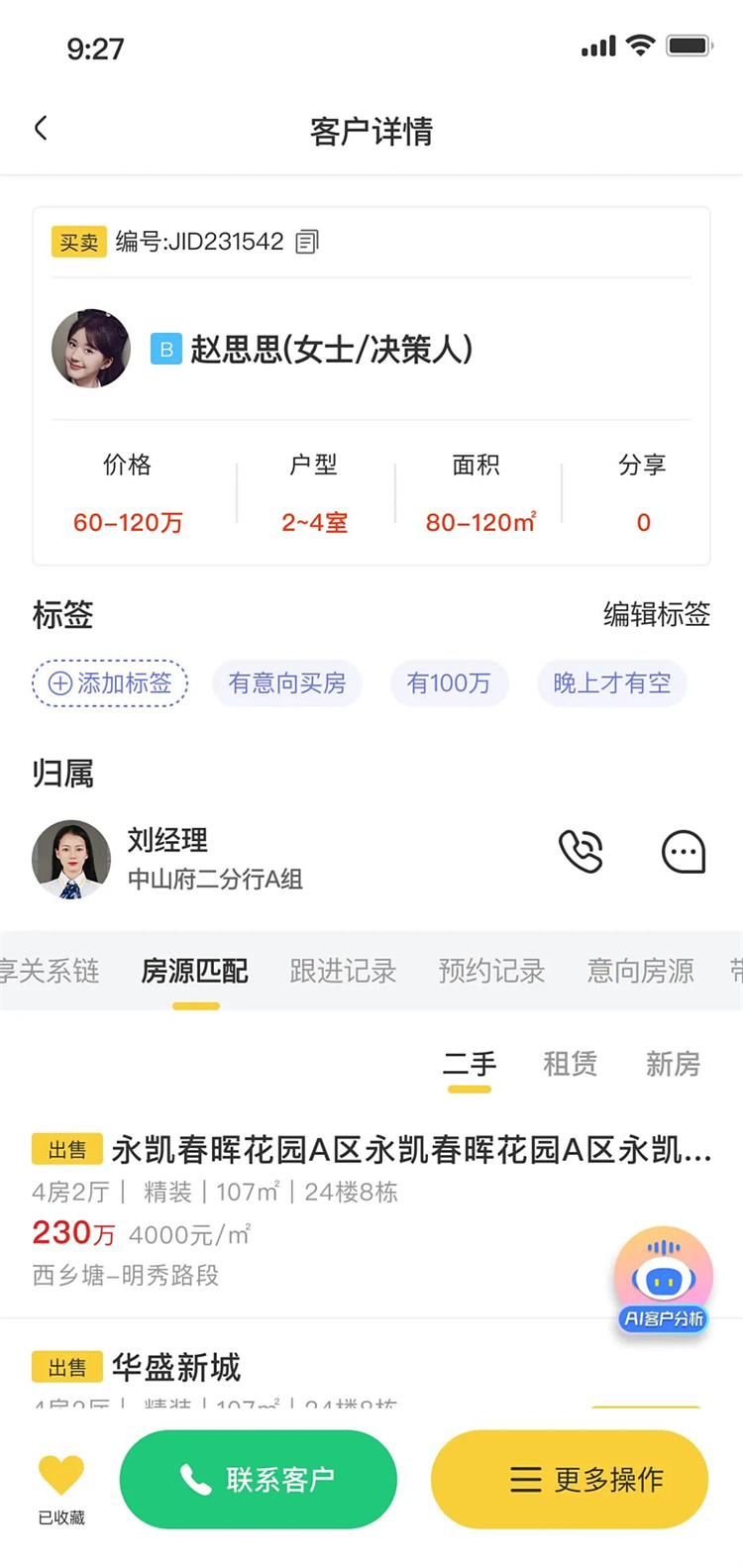Open the 华盛新城 listing

pos(176,1368)
